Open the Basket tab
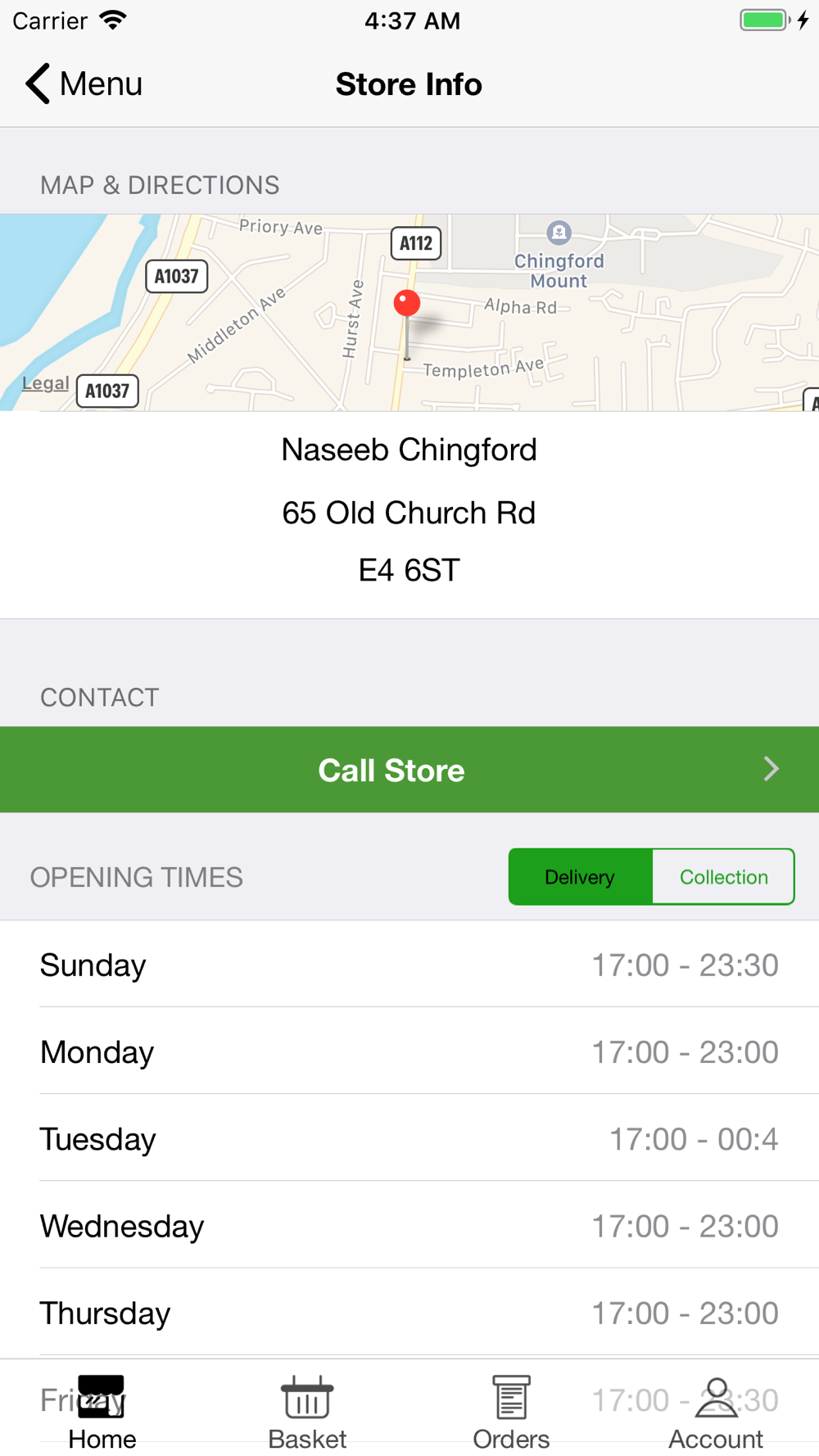This screenshot has width=819, height=1456. tap(307, 1412)
